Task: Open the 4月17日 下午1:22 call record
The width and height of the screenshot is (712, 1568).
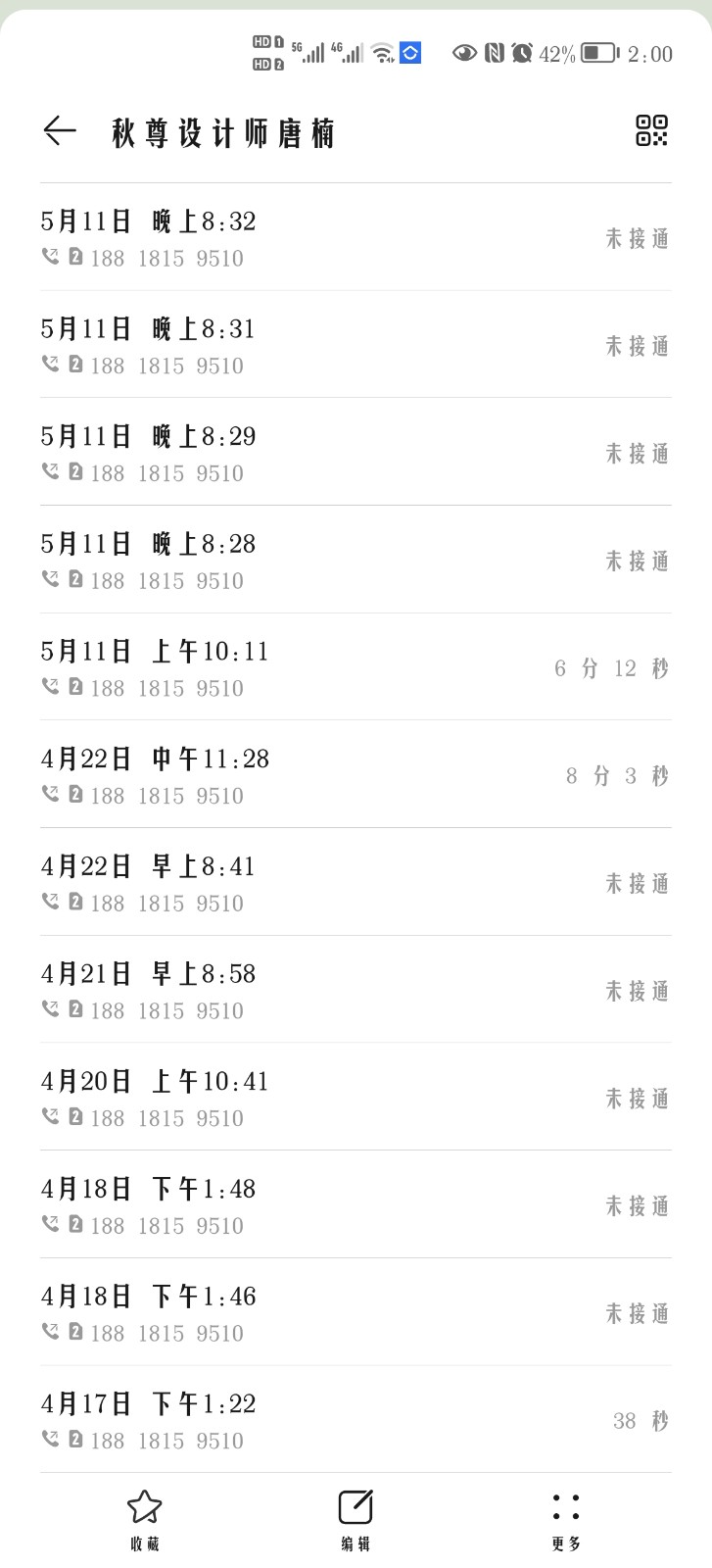Action: pos(356,1420)
